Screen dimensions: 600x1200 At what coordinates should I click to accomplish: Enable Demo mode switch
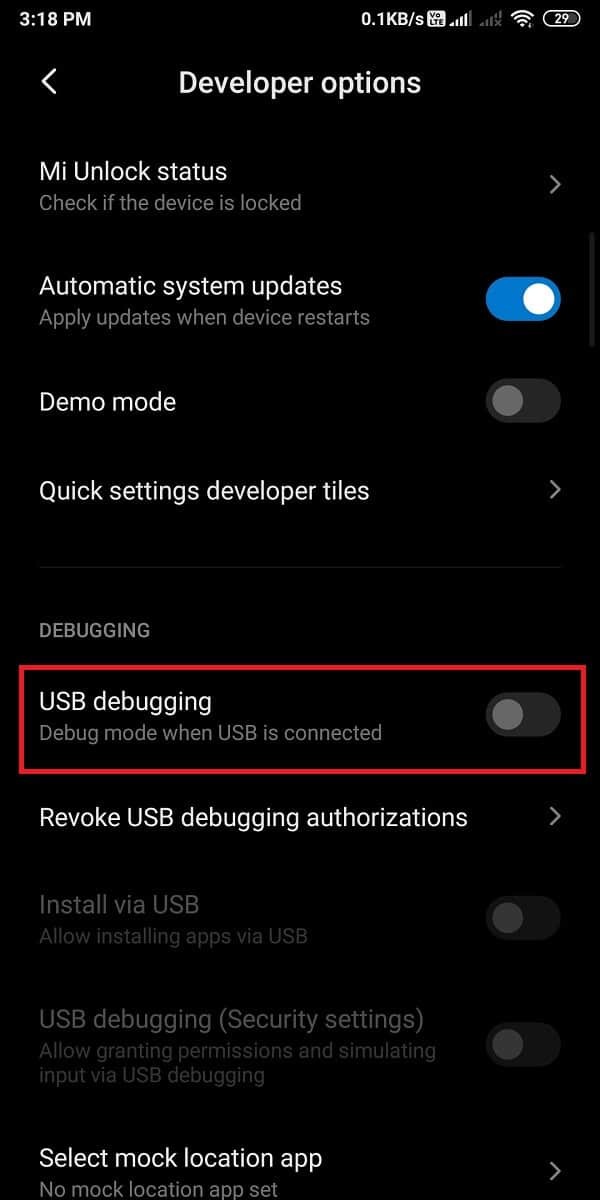(522, 401)
